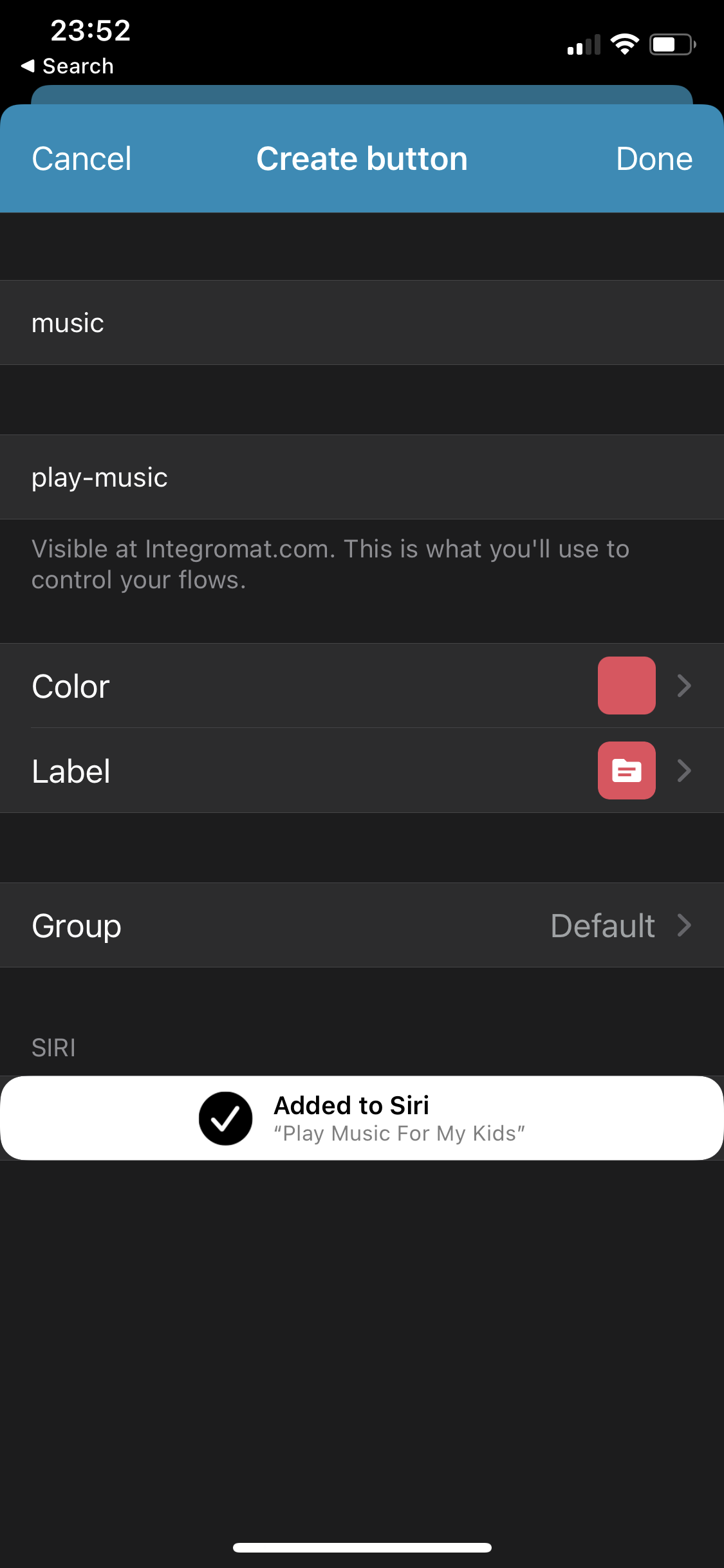Tap the Added to Siri button
724x1568 pixels.
pos(362,1118)
